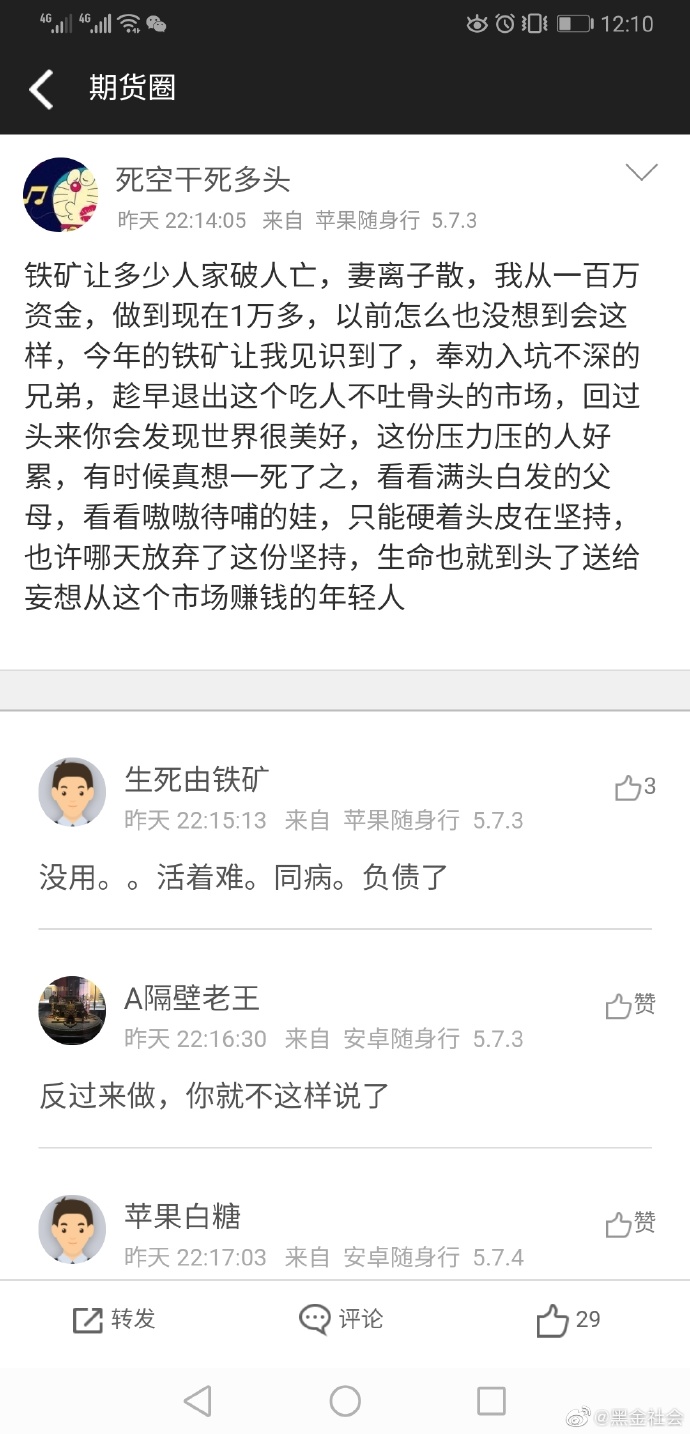Like 苹果白糖's comment
690x1434 pixels.
point(630,1223)
